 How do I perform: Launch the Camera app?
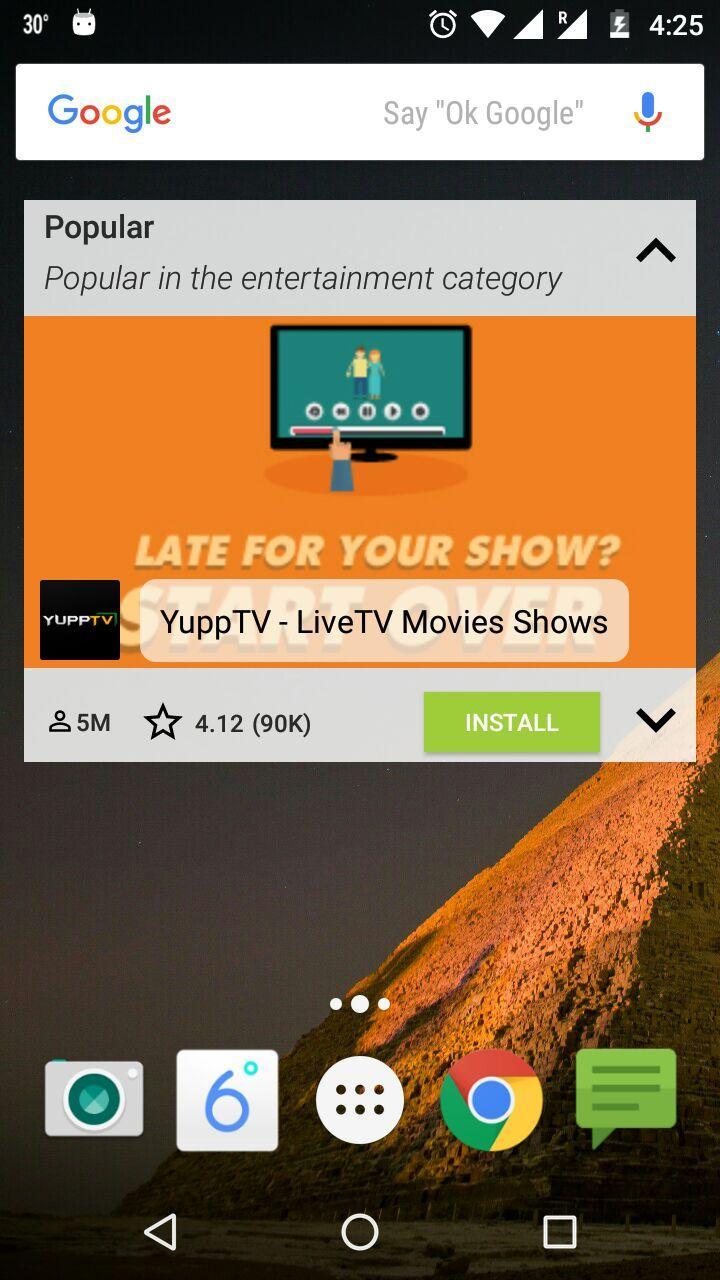(94, 1099)
